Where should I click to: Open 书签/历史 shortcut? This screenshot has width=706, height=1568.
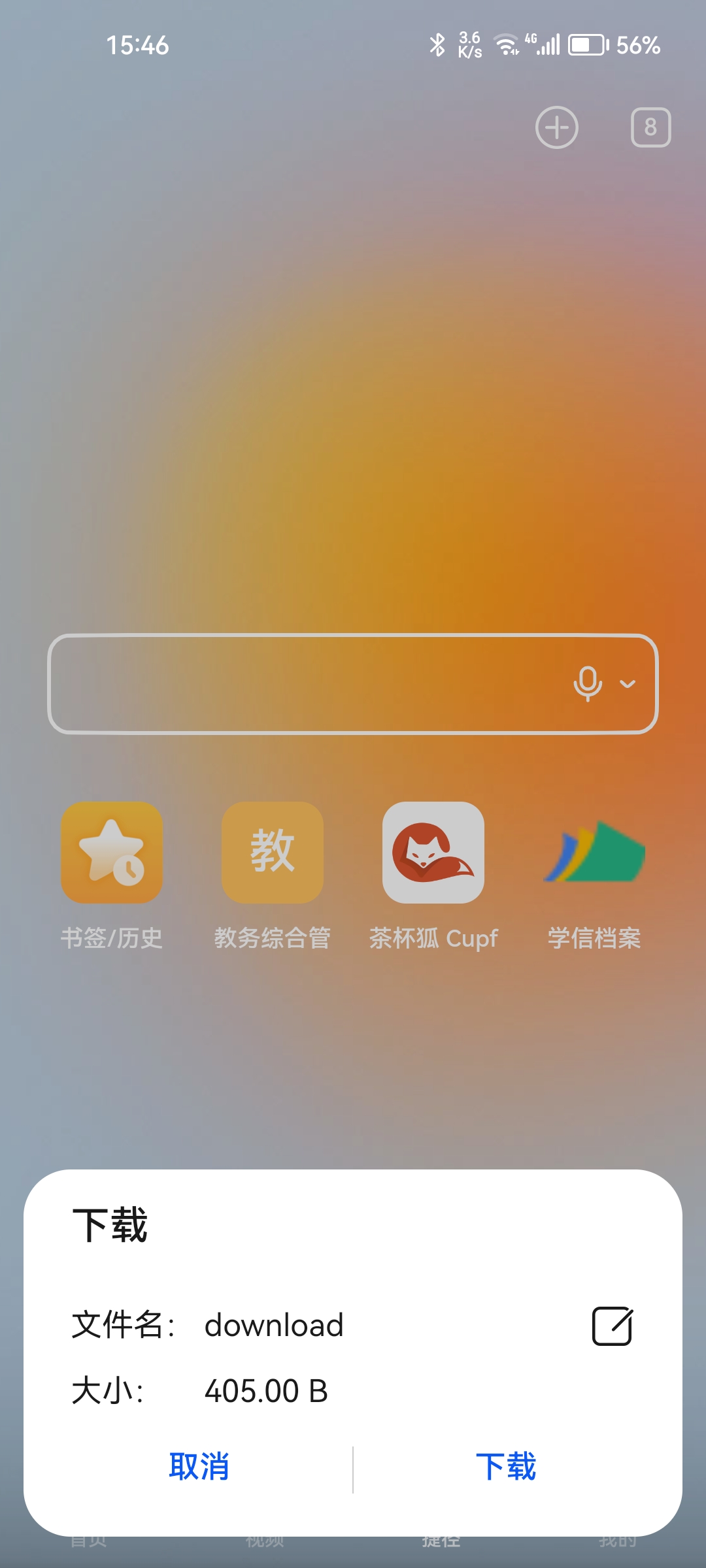coord(112,853)
